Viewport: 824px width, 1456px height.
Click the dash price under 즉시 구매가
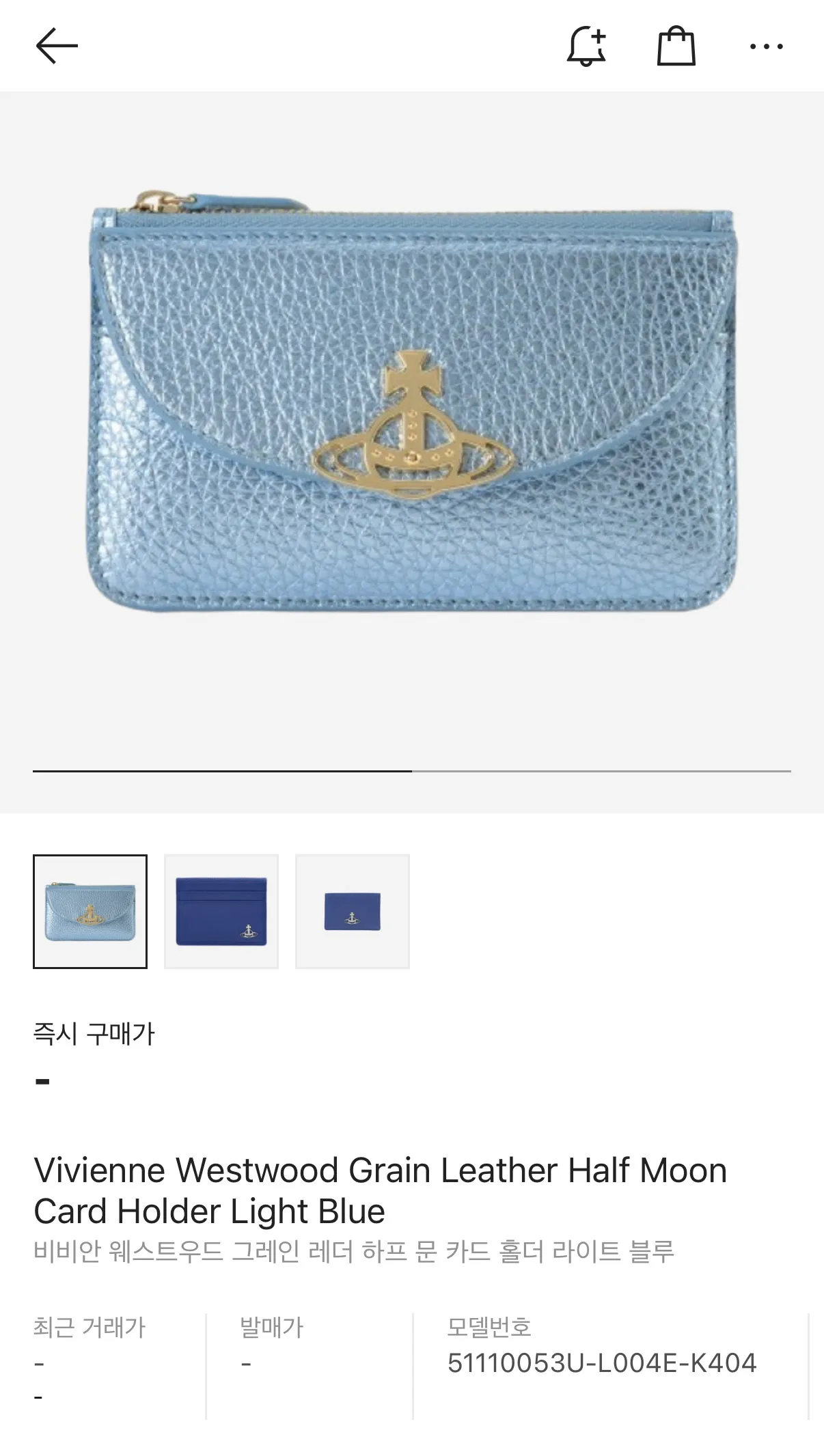41,1080
